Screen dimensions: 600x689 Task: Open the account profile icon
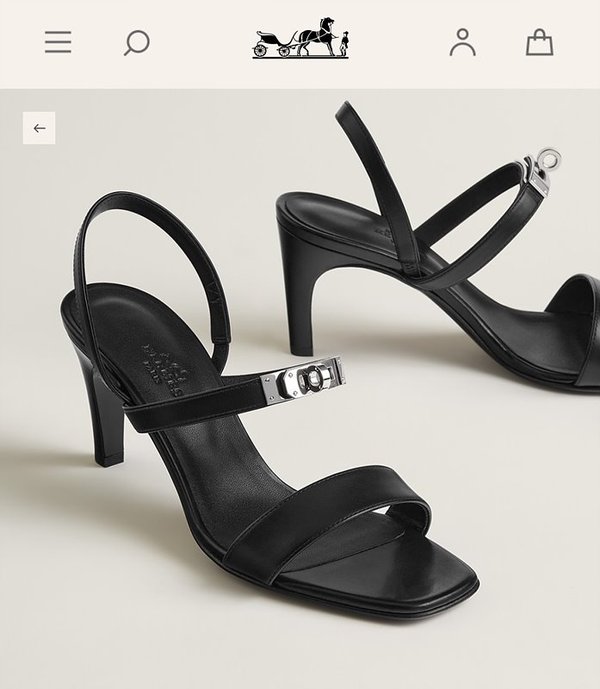click(462, 42)
